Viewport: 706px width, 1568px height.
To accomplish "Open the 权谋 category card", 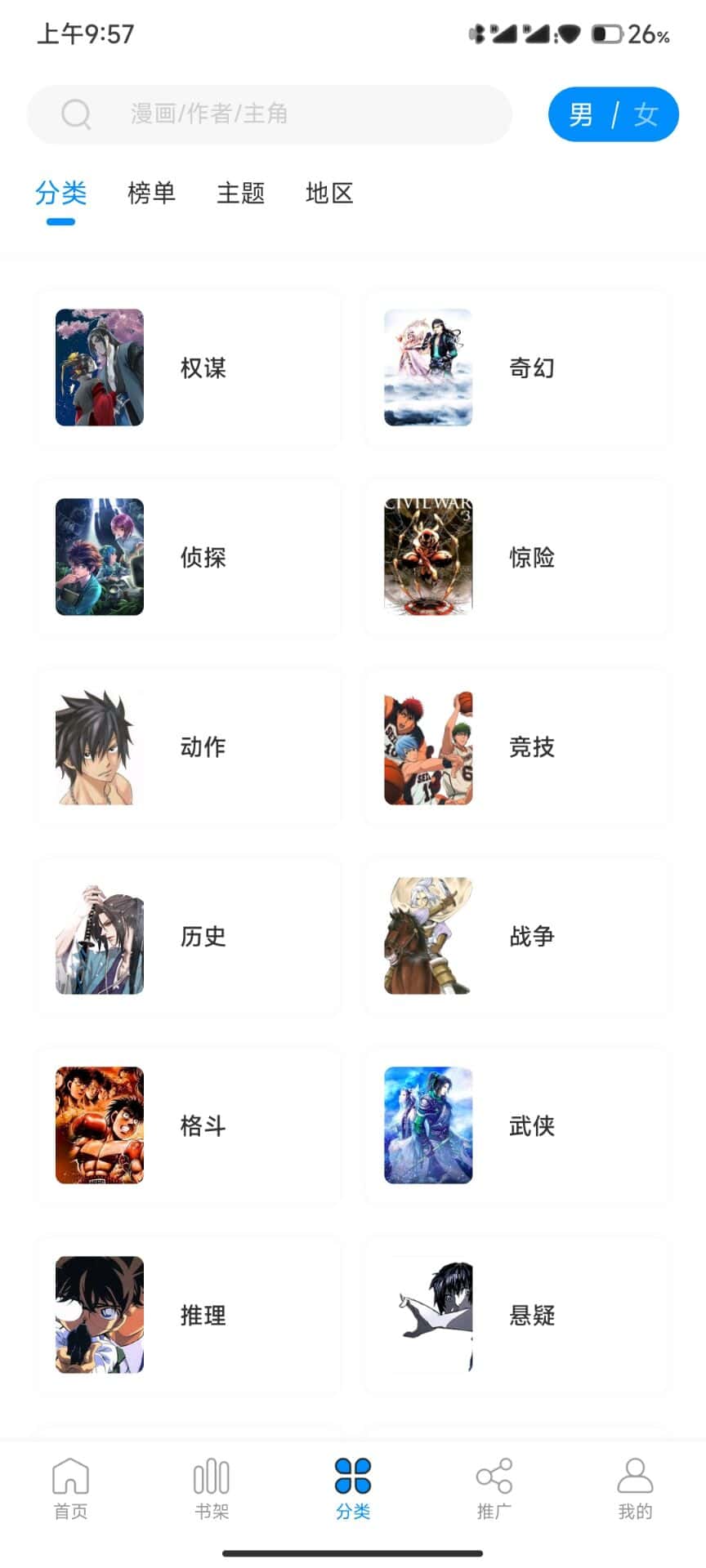I will (x=188, y=367).
